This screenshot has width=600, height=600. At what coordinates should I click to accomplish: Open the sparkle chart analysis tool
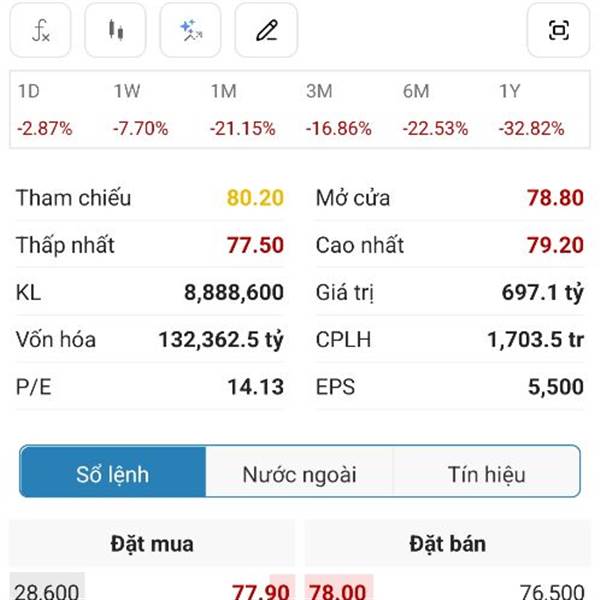pyautogui.click(x=191, y=30)
